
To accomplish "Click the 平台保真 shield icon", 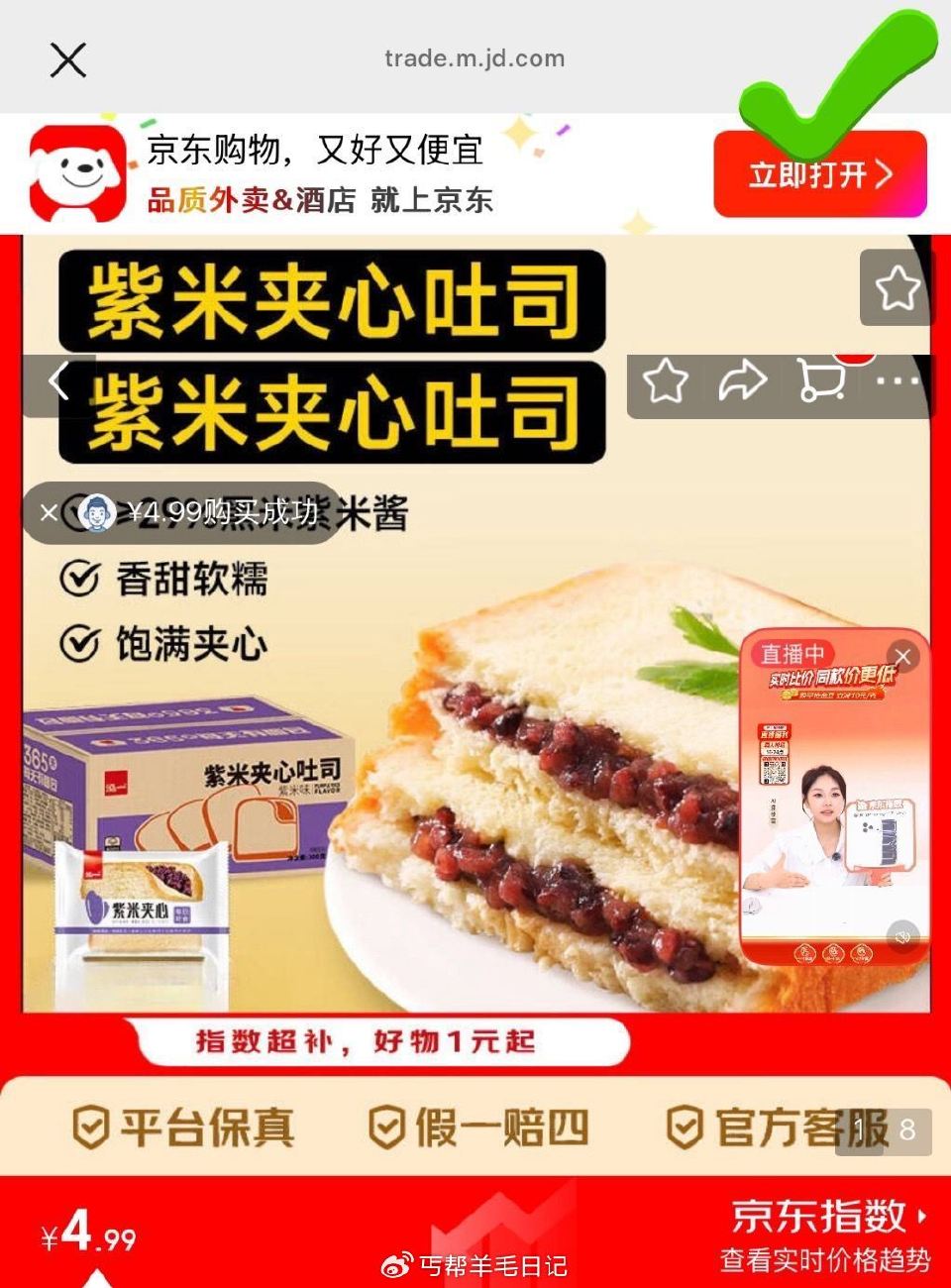I will (89, 1126).
